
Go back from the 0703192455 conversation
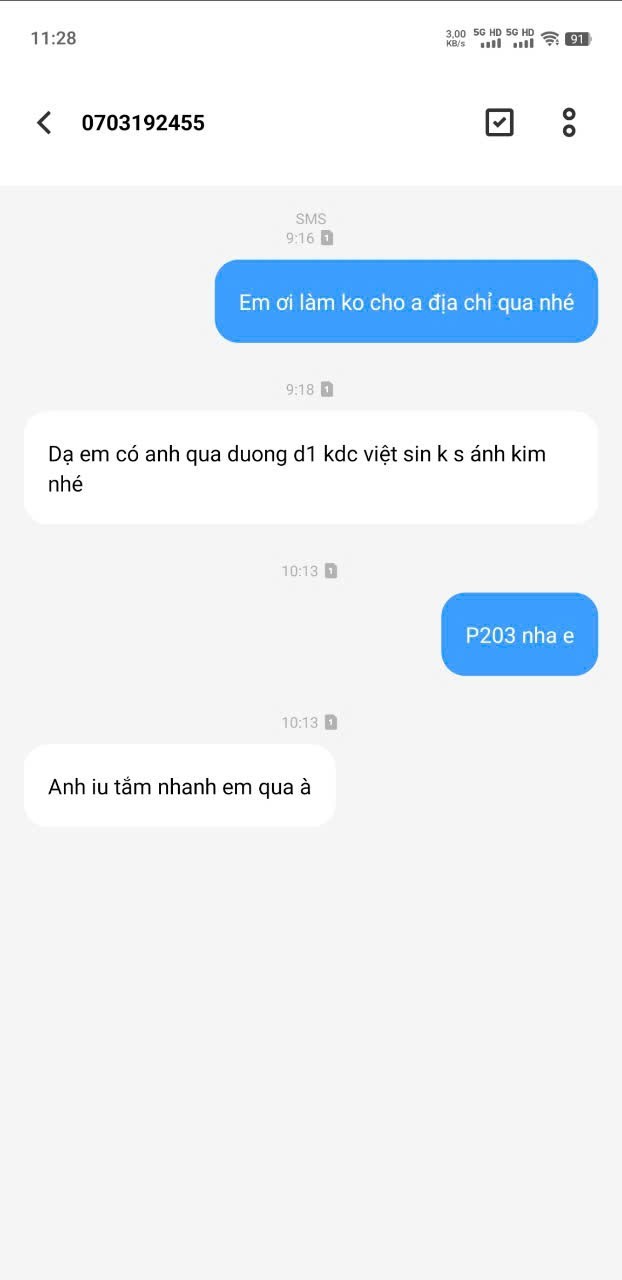pyautogui.click(x=43, y=123)
